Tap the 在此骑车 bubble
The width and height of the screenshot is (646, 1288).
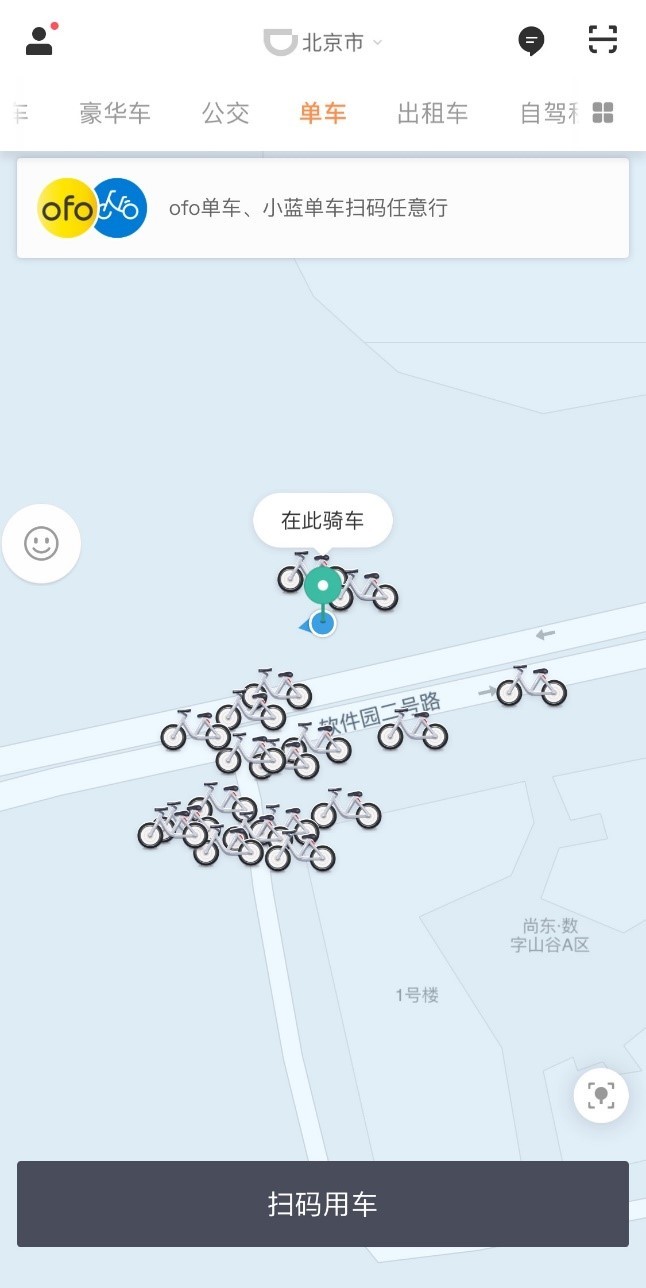pyautogui.click(x=323, y=520)
